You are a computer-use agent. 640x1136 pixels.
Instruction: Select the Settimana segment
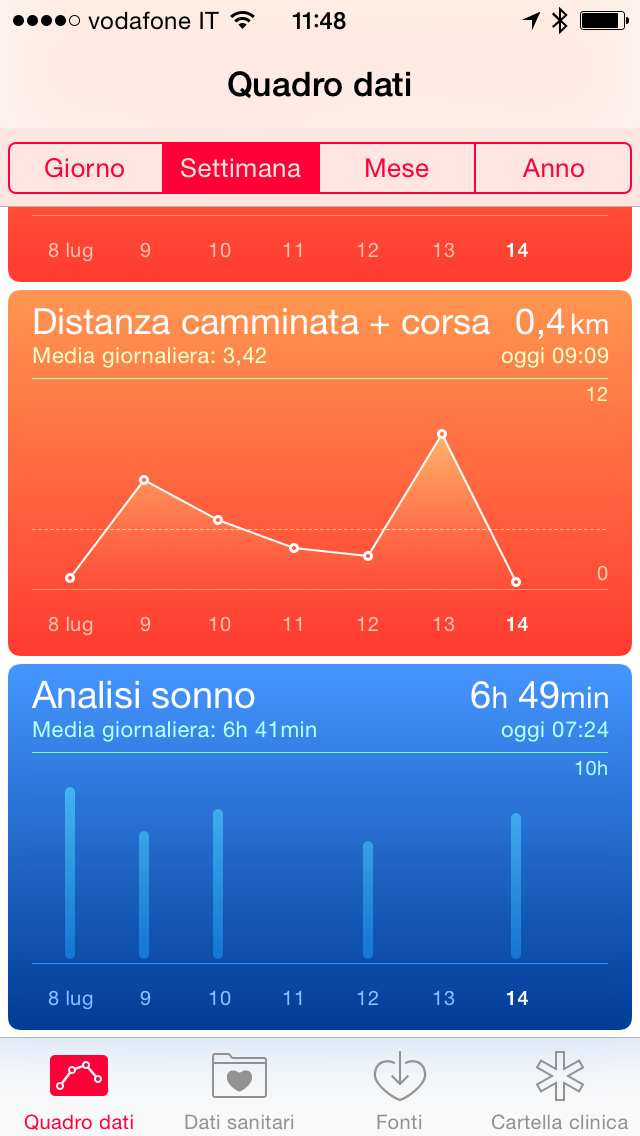point(240,168)
